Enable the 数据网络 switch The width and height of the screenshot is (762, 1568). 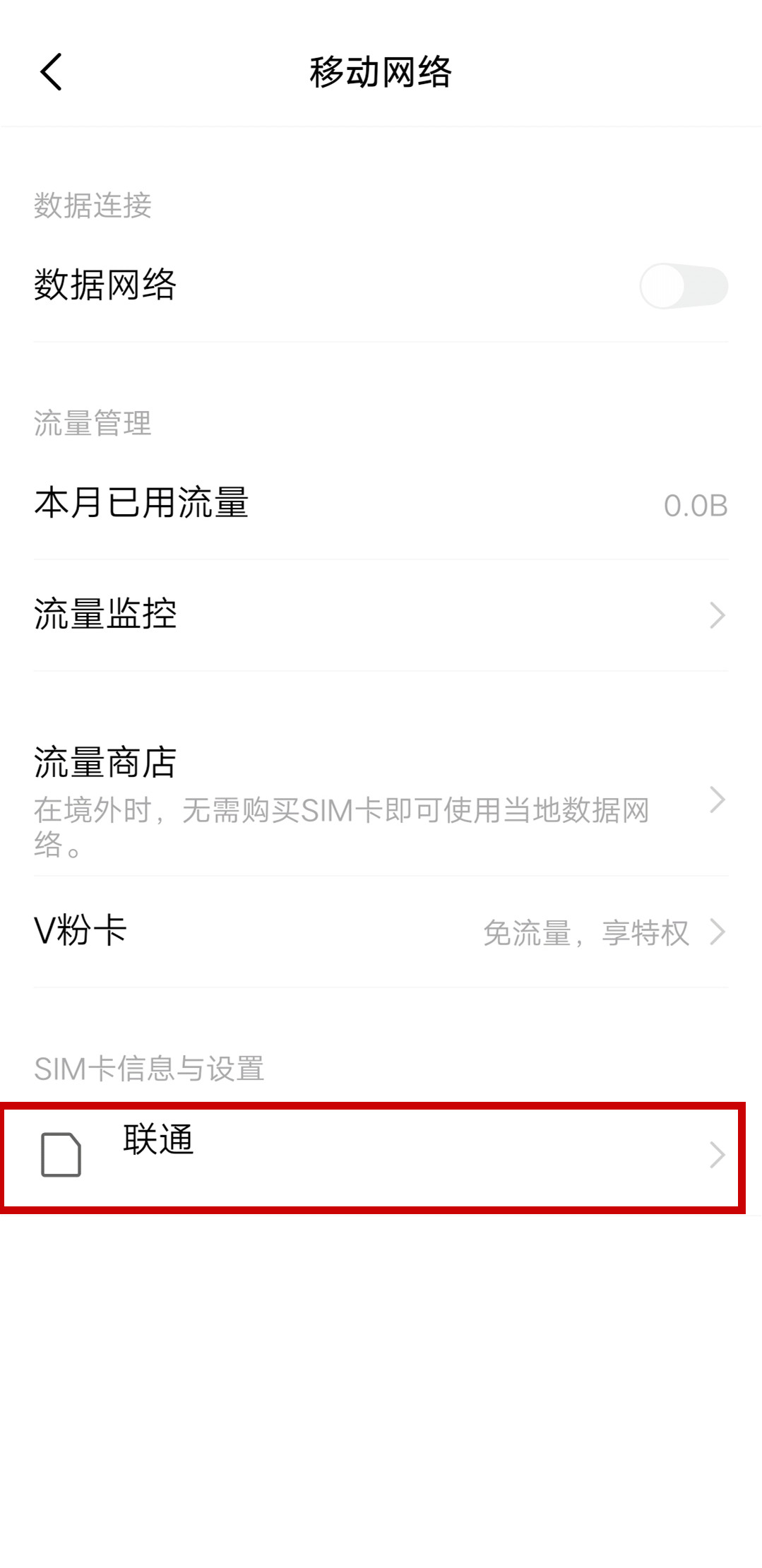[683, 286]
